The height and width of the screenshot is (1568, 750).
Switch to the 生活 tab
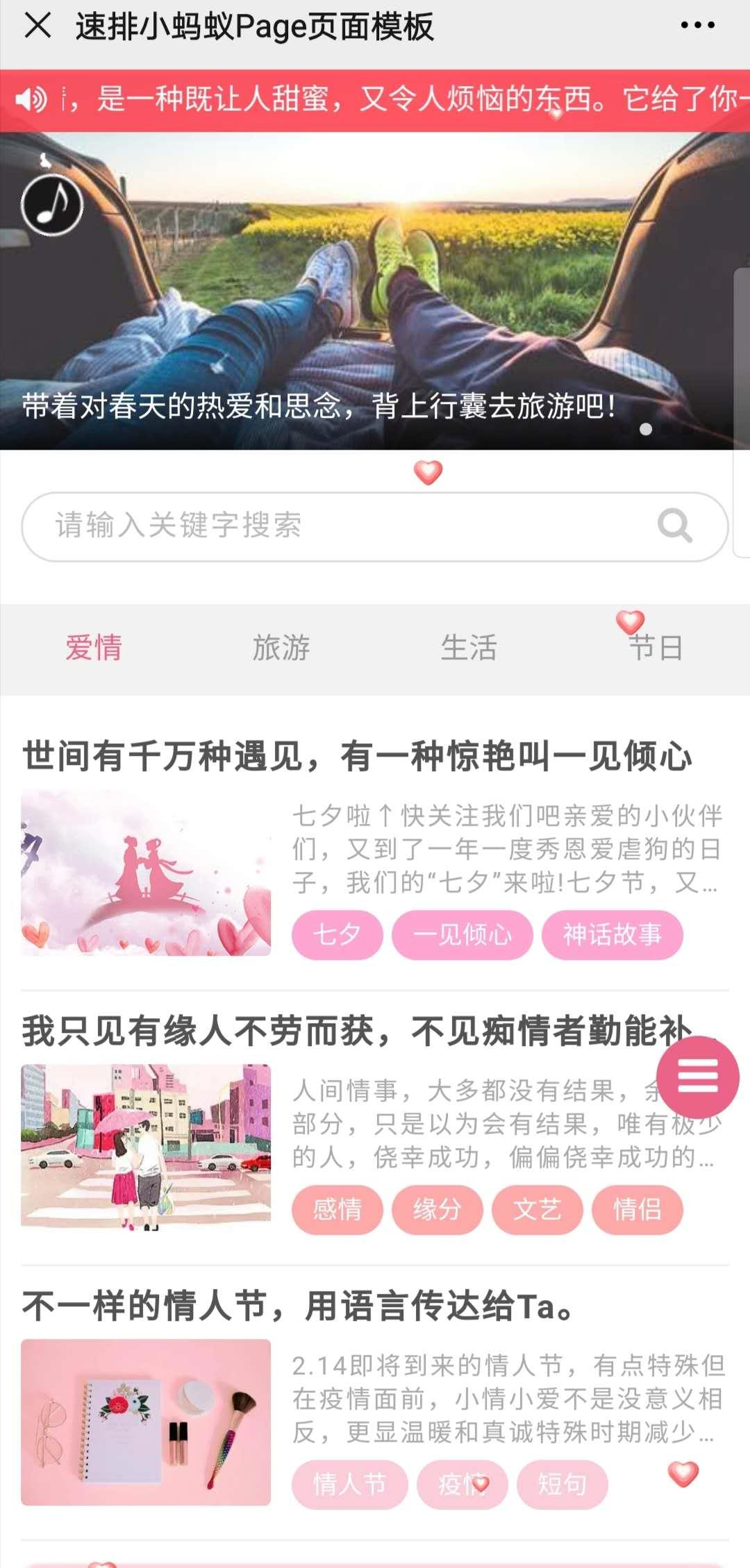469,648
